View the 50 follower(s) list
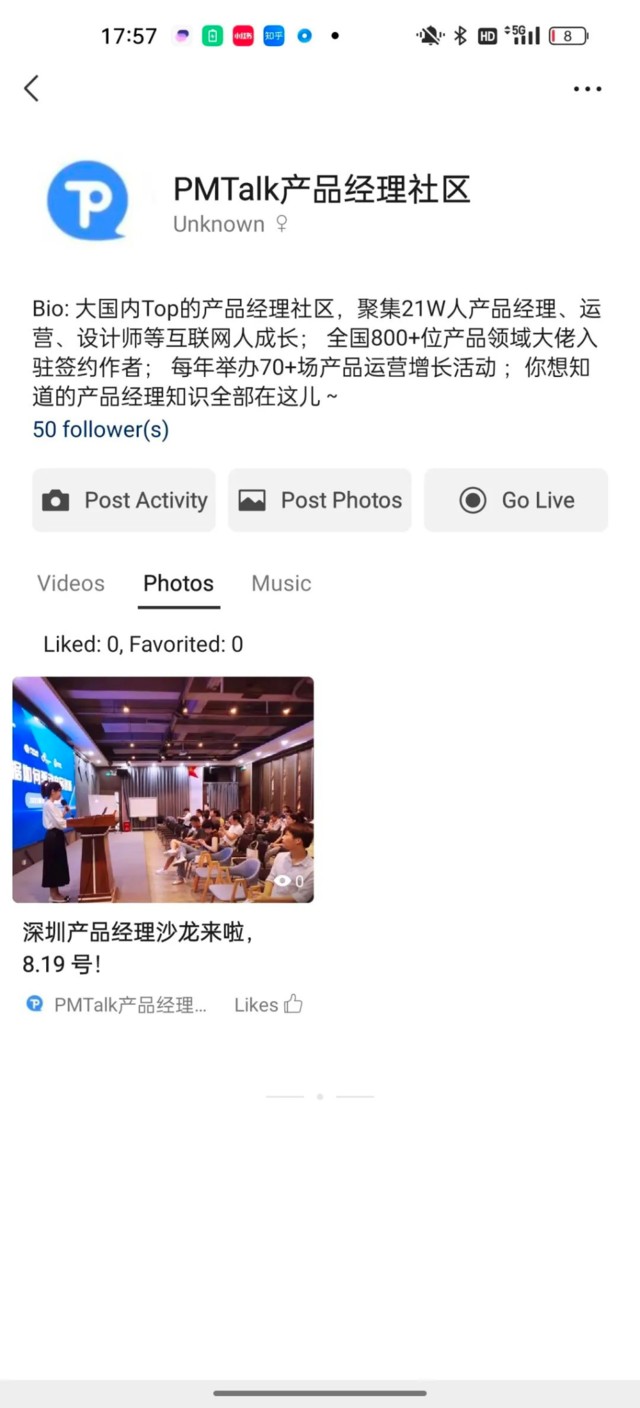640x1408 pixels. pos(100,430)
